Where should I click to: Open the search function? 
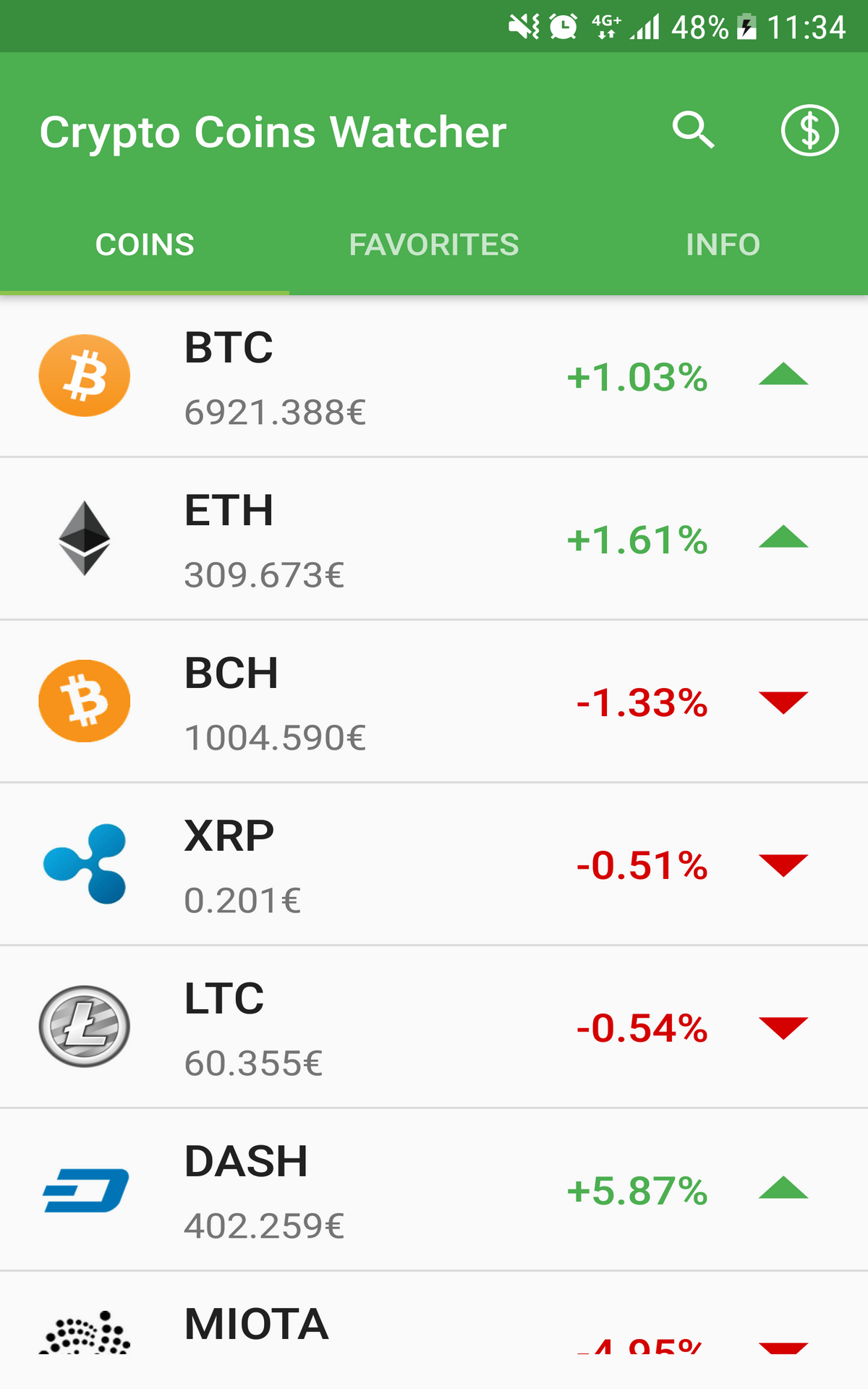(x=694, y=131)
